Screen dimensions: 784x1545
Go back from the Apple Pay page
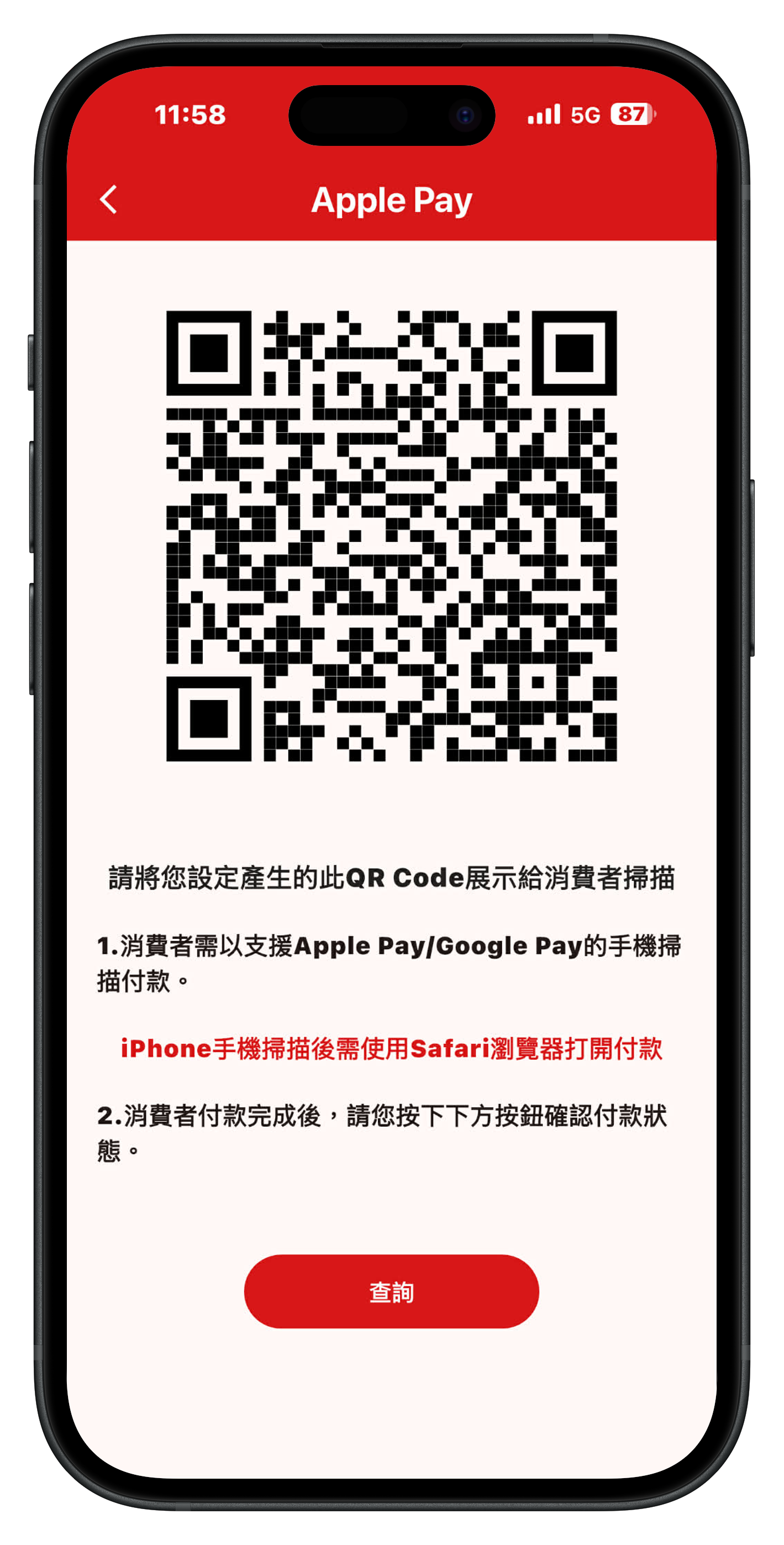(x=109, y=199)
